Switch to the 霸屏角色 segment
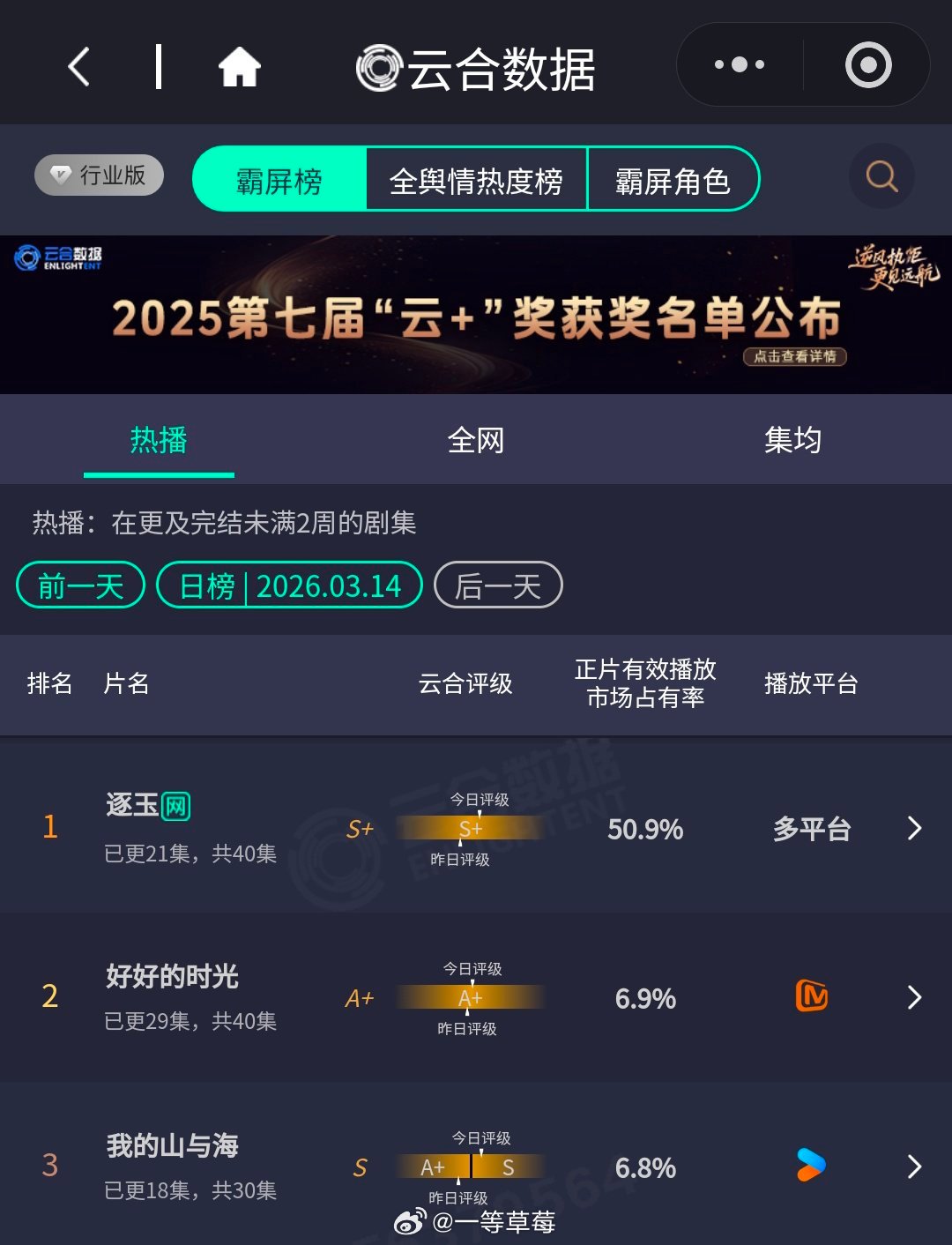This screenshot has height=1245, width=952. pos(673,178)
